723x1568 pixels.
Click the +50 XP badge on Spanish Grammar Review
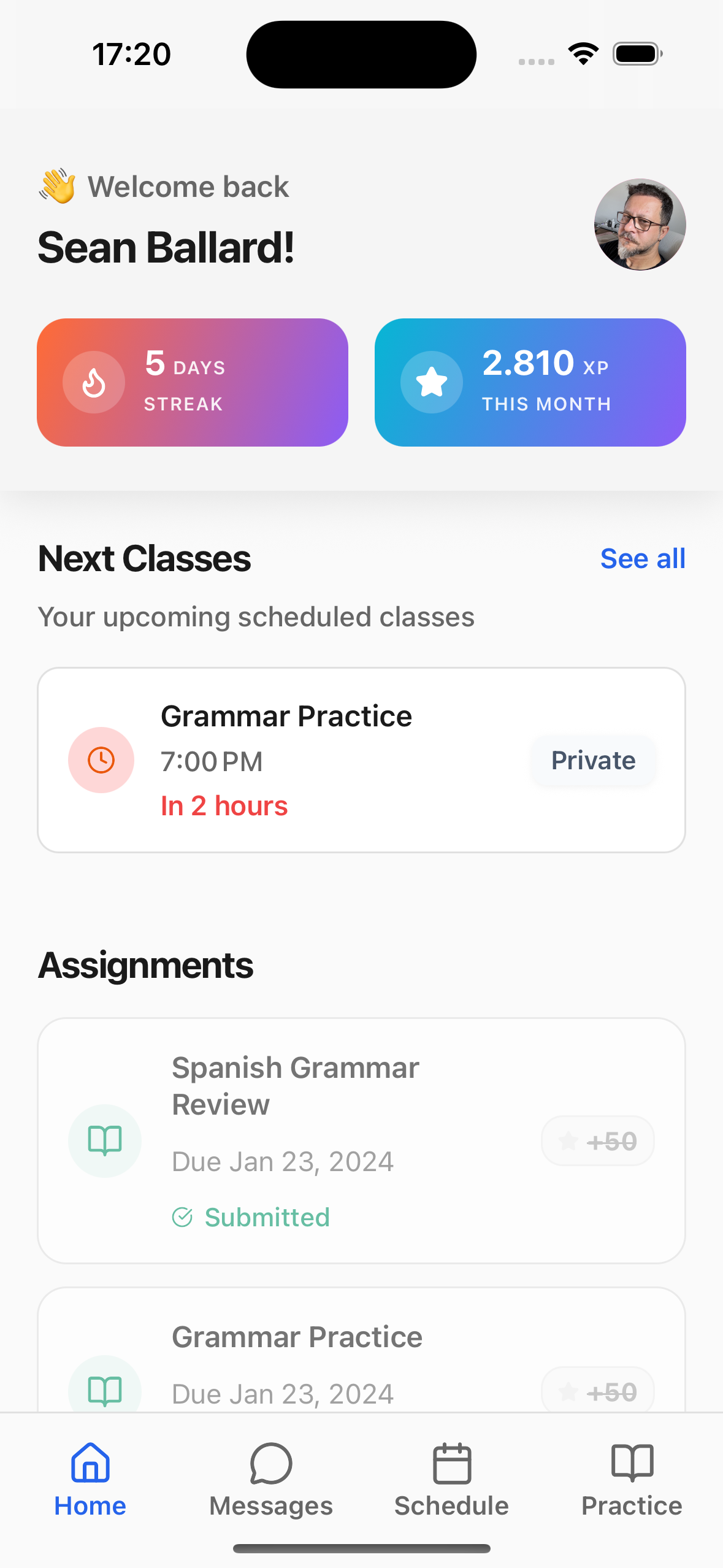click(x=597, y=1140)
